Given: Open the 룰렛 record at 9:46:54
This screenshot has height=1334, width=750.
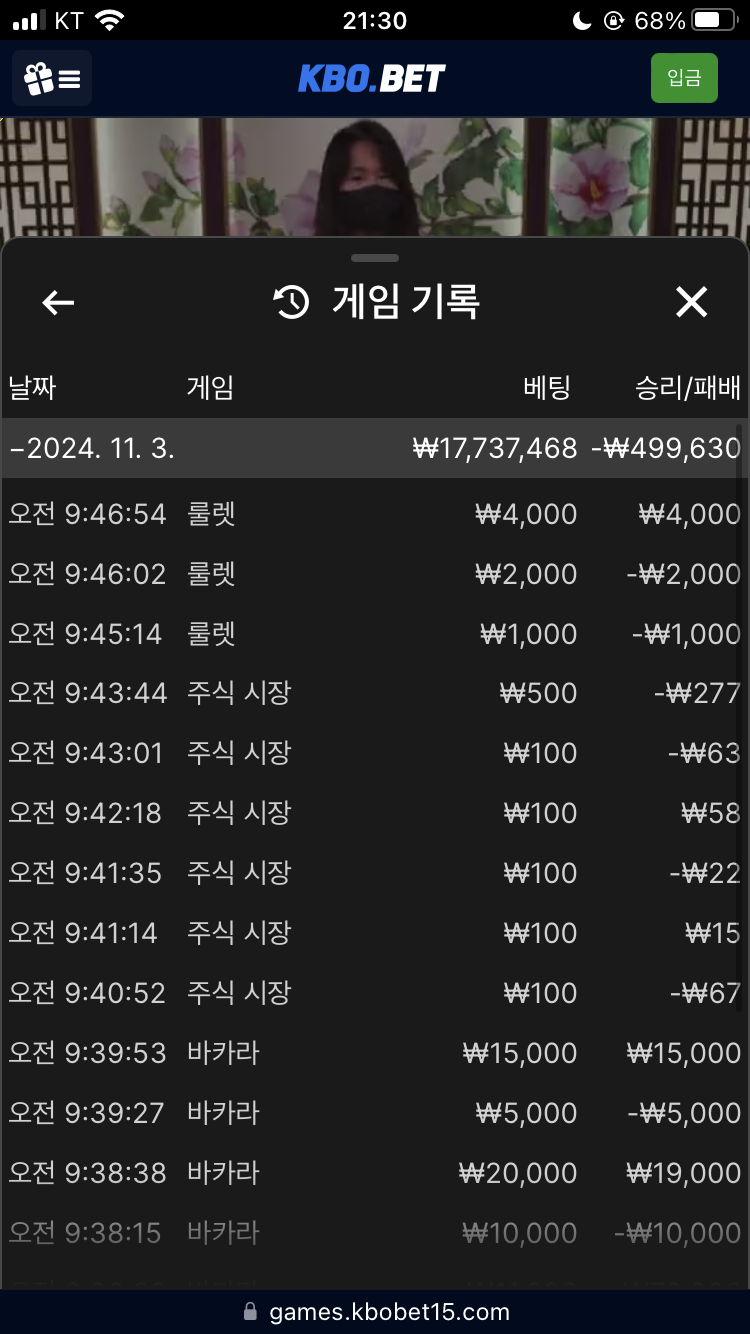Looking at the screenshot, I should pos(375,514).
